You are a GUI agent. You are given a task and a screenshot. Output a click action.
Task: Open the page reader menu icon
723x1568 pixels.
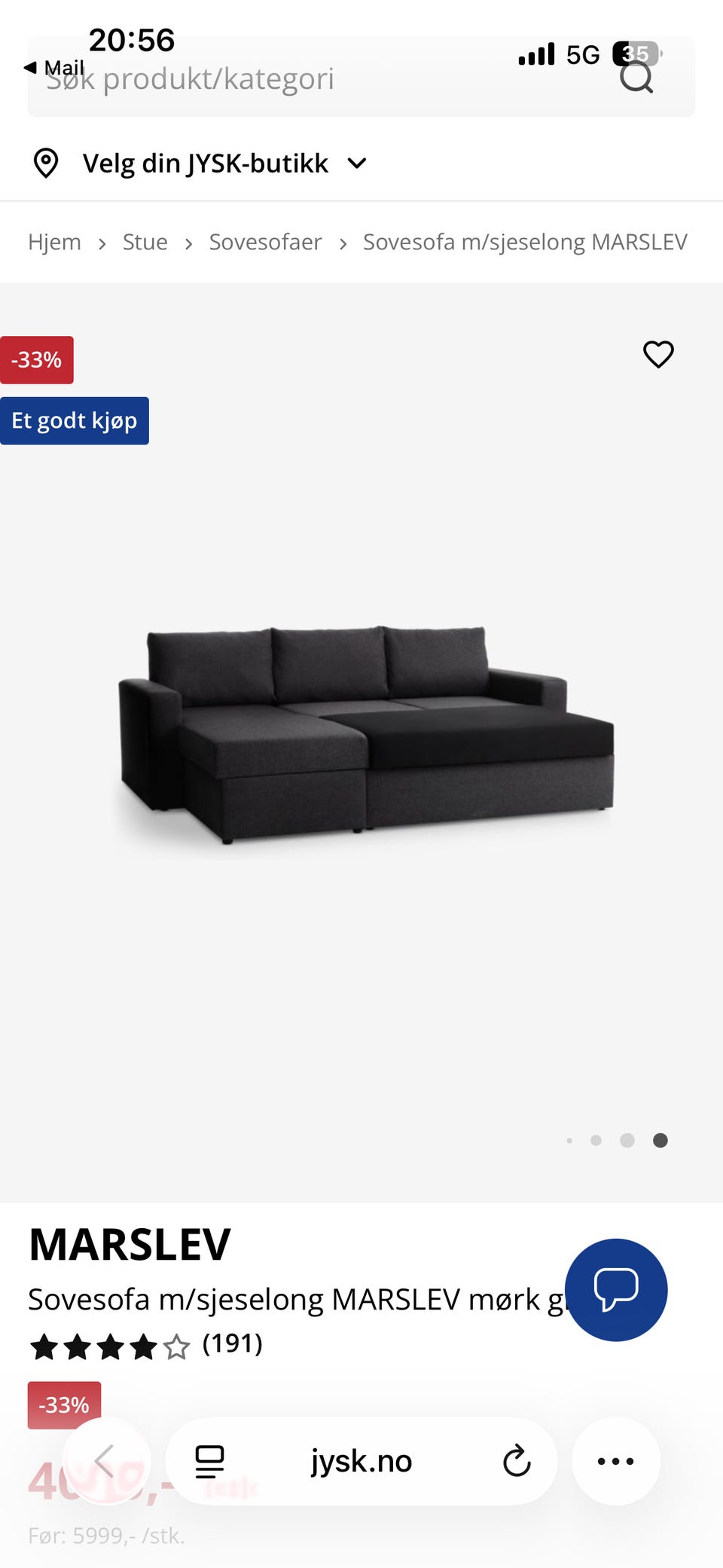pyautogui.click(x=209, y=1462)
